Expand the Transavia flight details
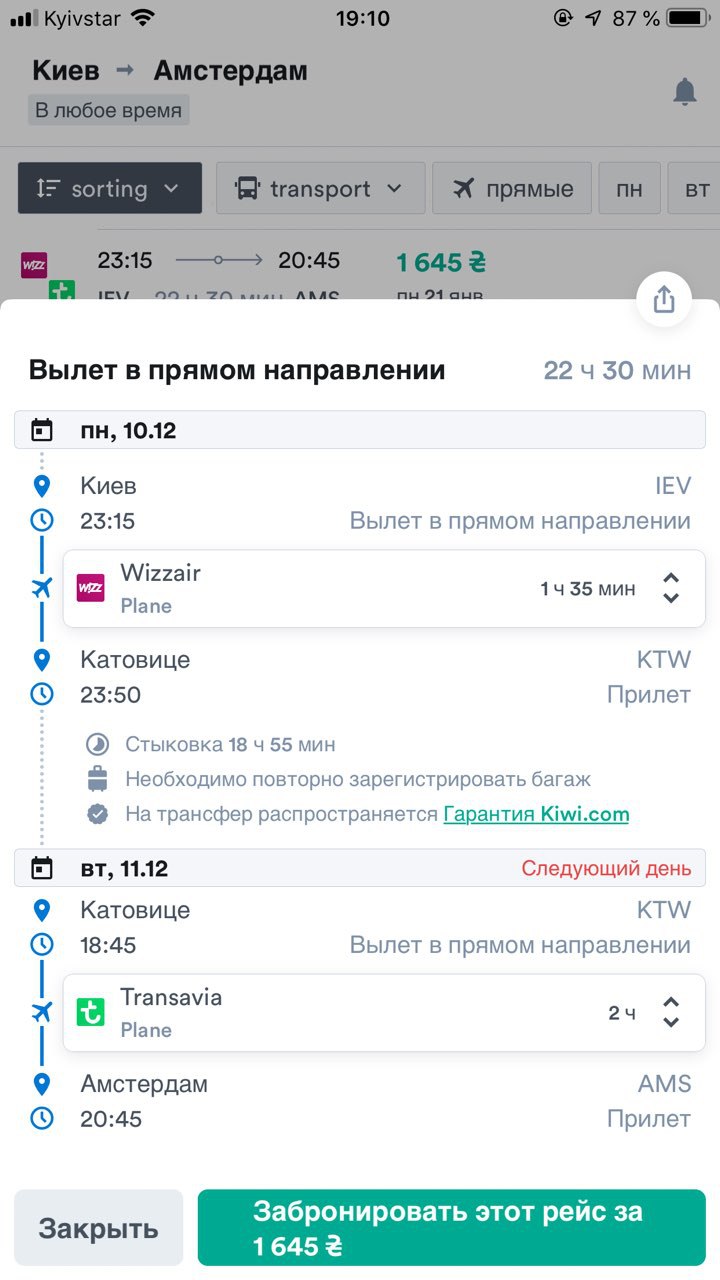The height and width of the screenshot is (1280, 720). tap(671, 1013)
